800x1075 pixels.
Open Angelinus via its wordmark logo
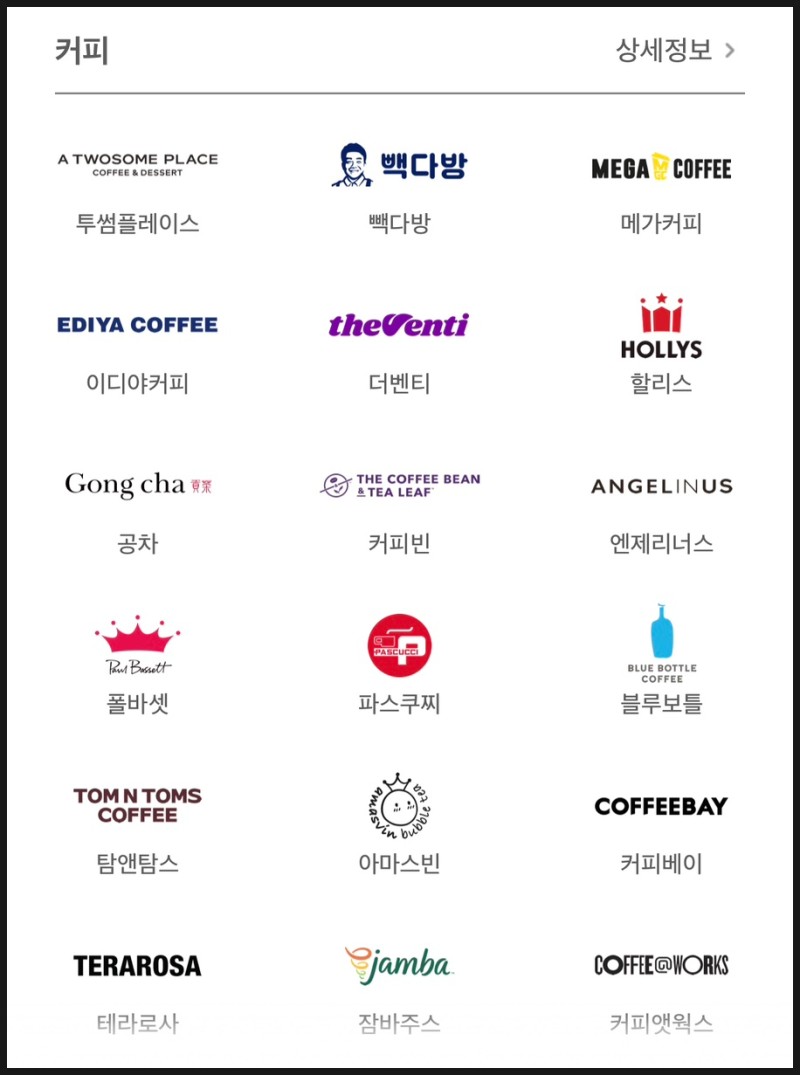point(660,485)
